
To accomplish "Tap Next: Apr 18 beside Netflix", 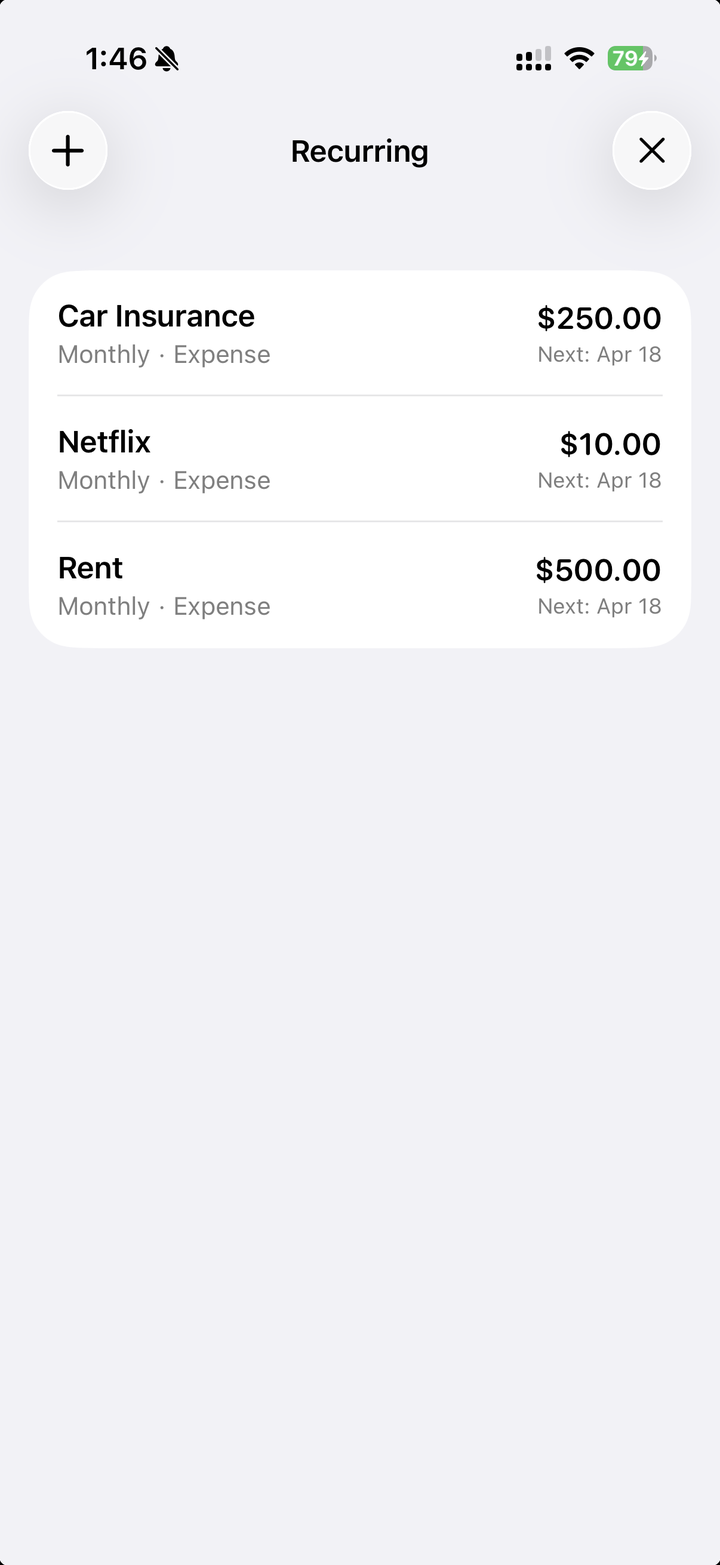I will (x=598, y=479).
